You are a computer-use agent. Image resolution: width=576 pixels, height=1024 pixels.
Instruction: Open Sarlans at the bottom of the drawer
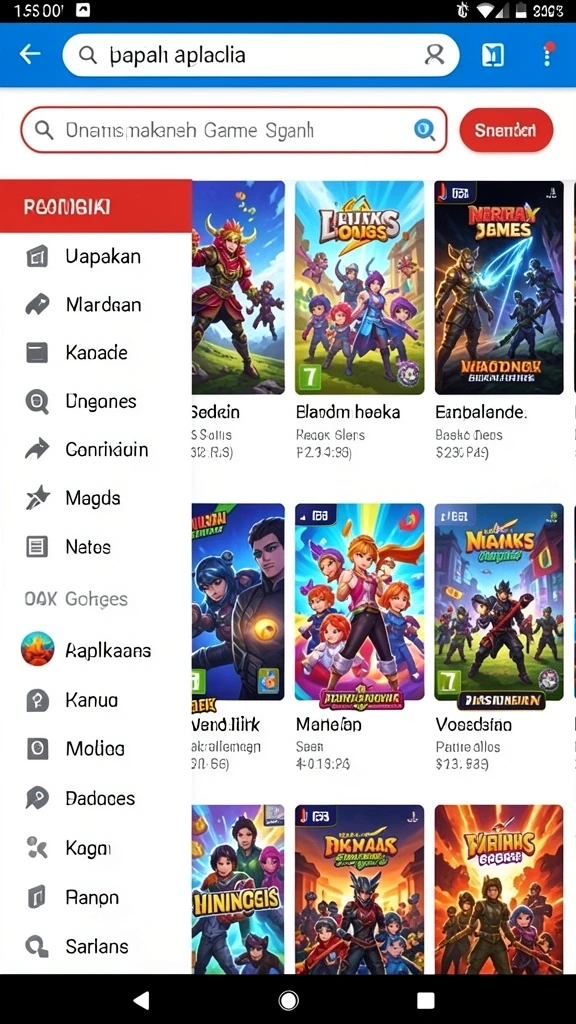click(x=96, y=946)
